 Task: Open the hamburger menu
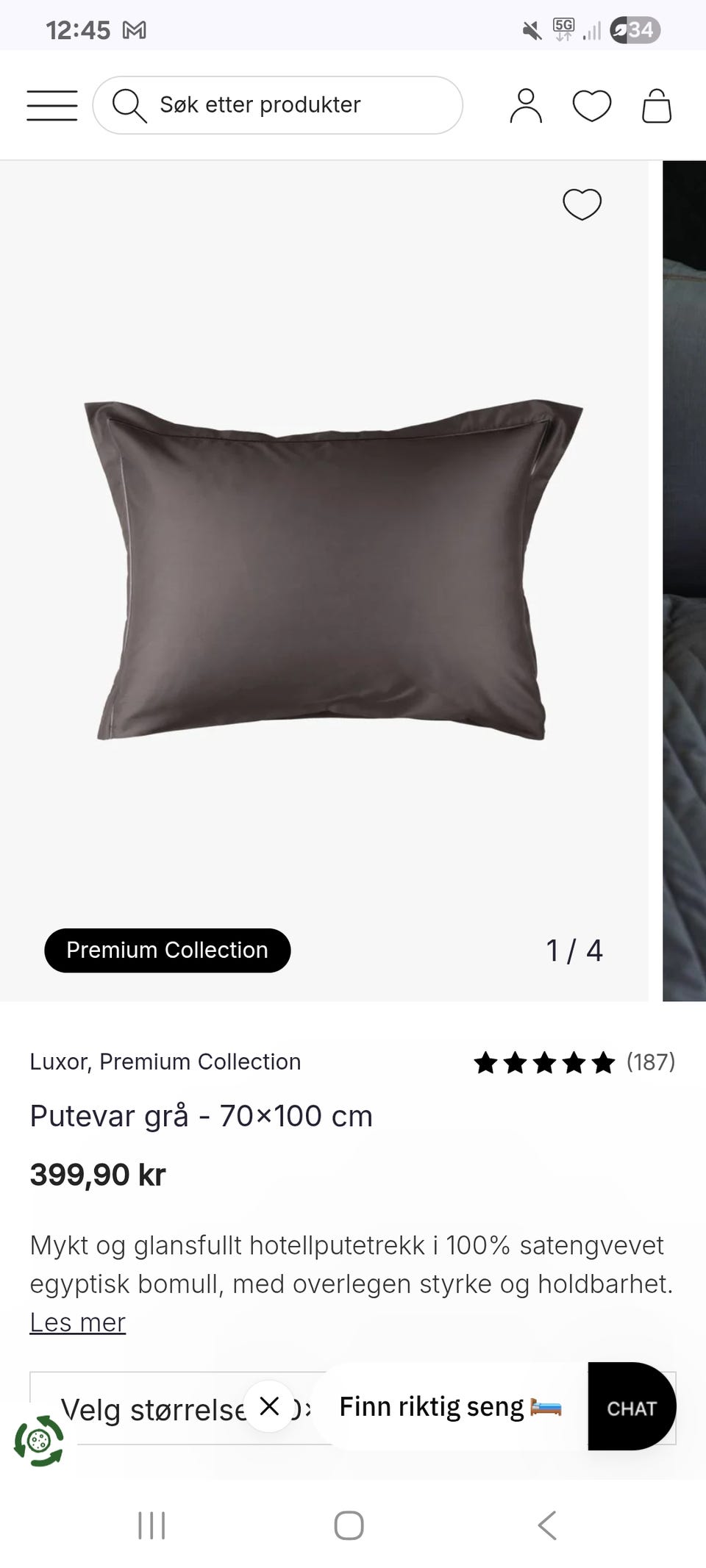point(51,105)
